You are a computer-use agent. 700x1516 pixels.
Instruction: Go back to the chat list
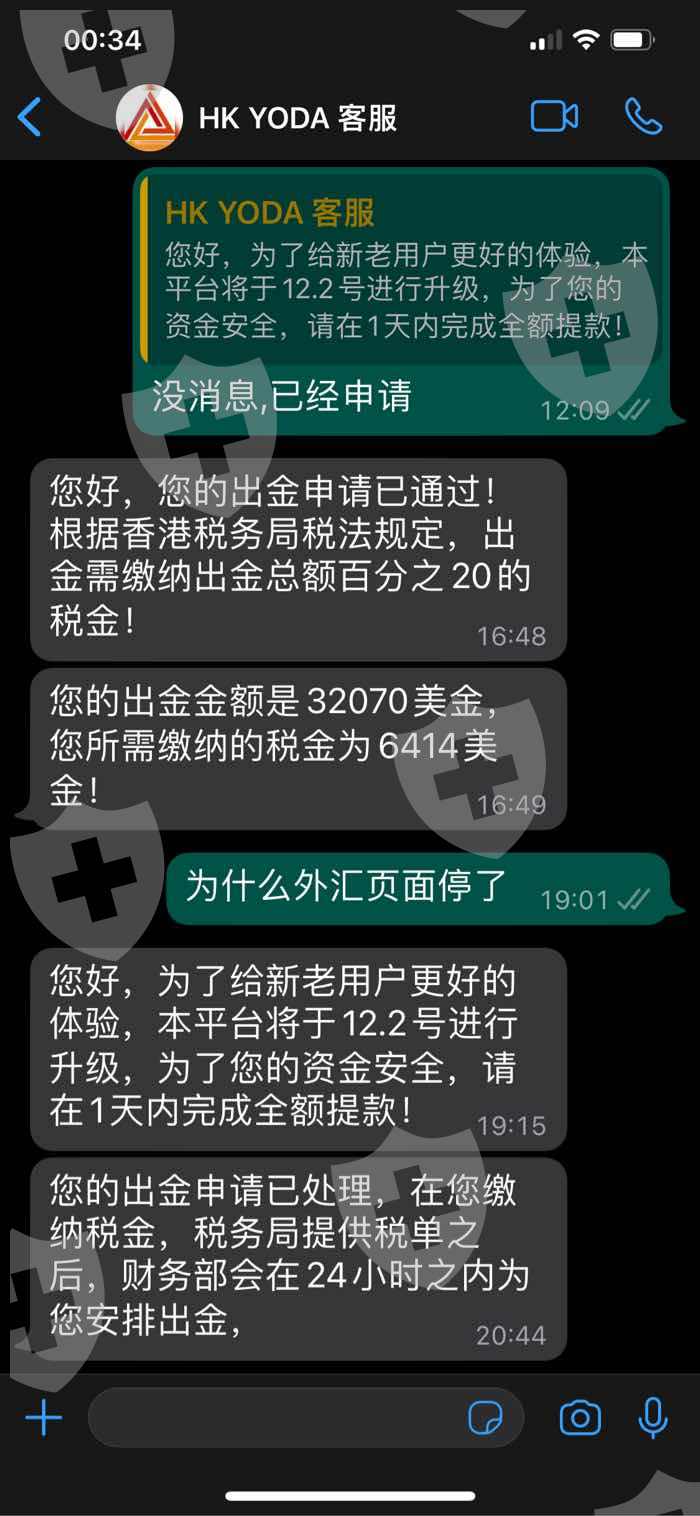[30, 117]
